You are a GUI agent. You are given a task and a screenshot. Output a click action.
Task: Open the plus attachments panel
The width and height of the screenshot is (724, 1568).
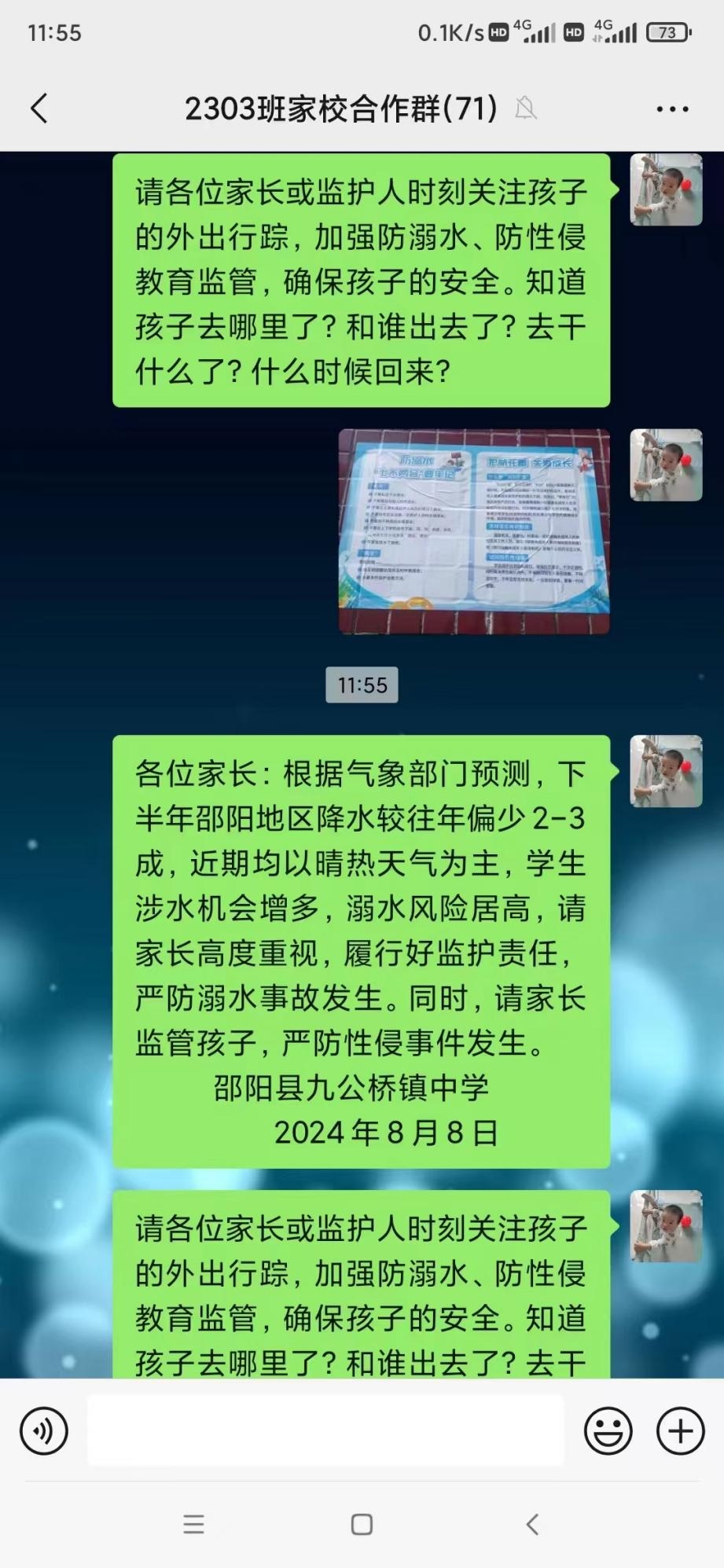tap(680, 1430)
